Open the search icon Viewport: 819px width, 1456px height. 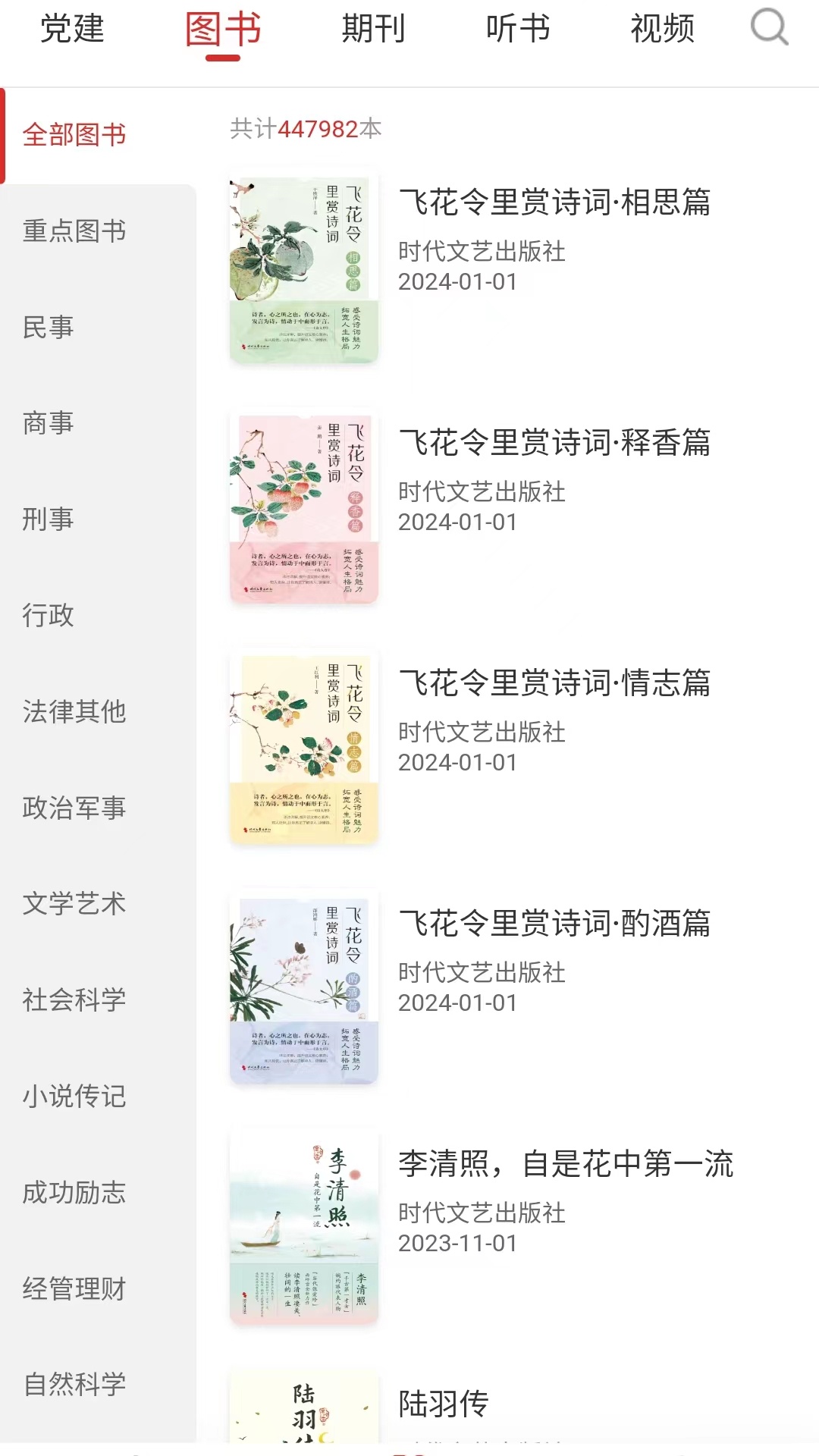tap(770, 29)
